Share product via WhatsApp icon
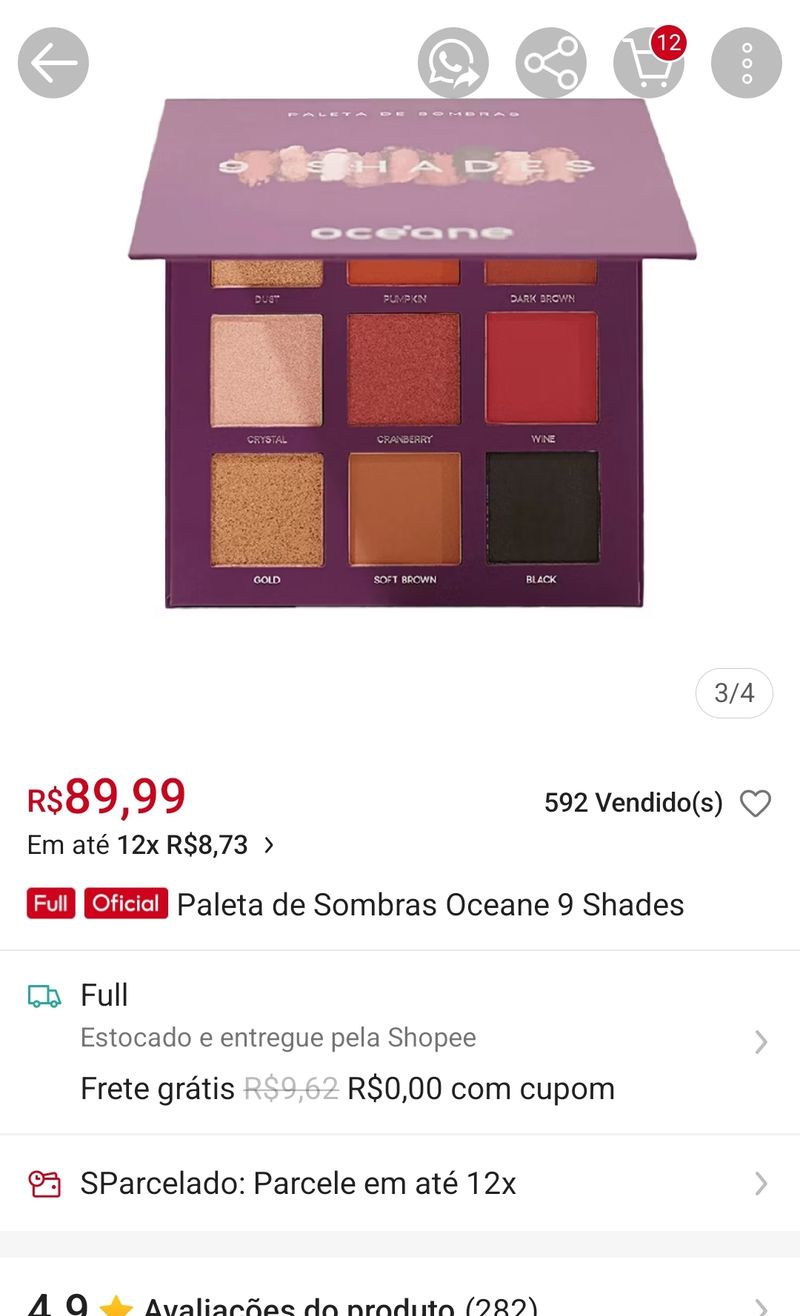 [x=453, y=63]
